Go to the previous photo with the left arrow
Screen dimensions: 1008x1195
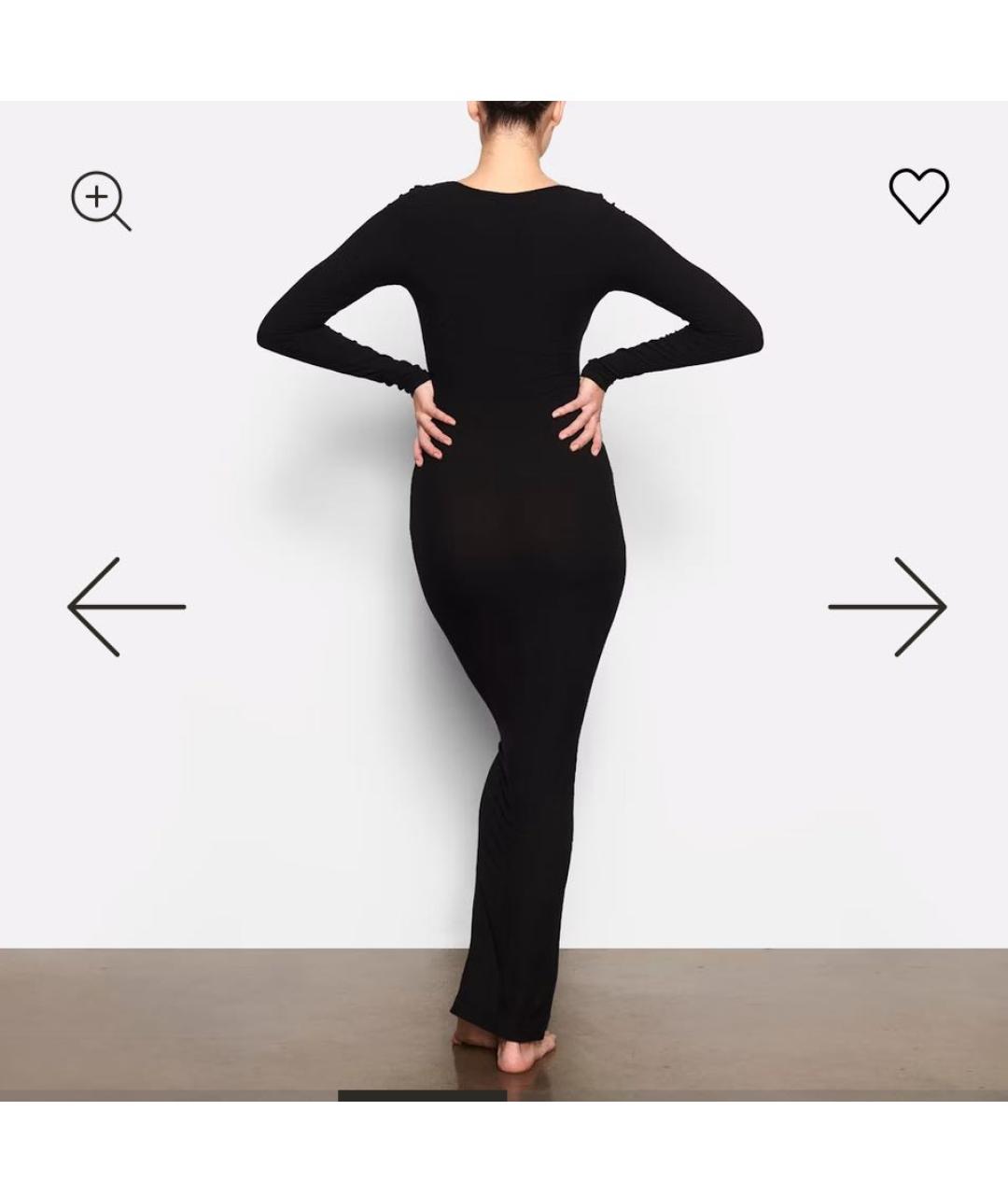[x=126, y=607]
